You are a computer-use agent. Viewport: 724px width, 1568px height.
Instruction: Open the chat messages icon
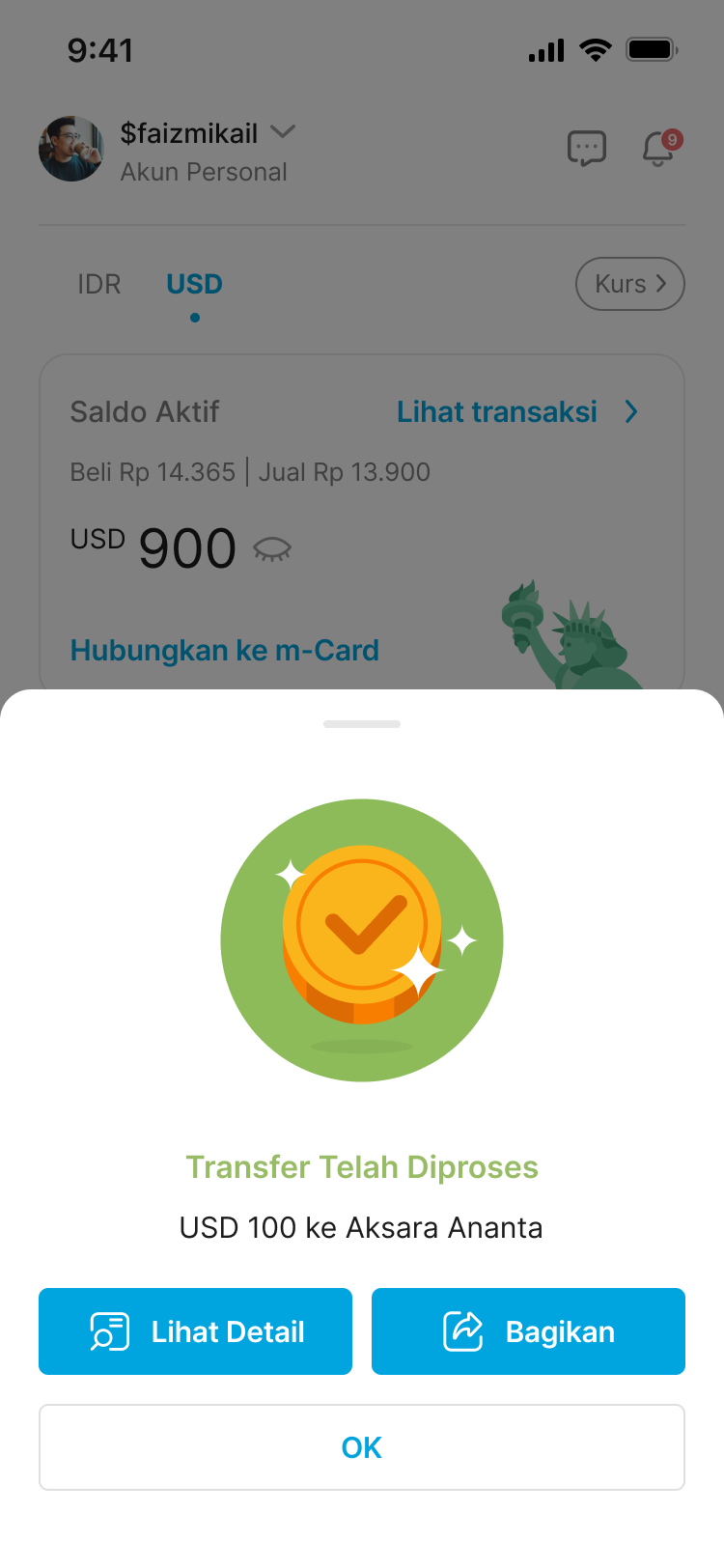point(586,149)
